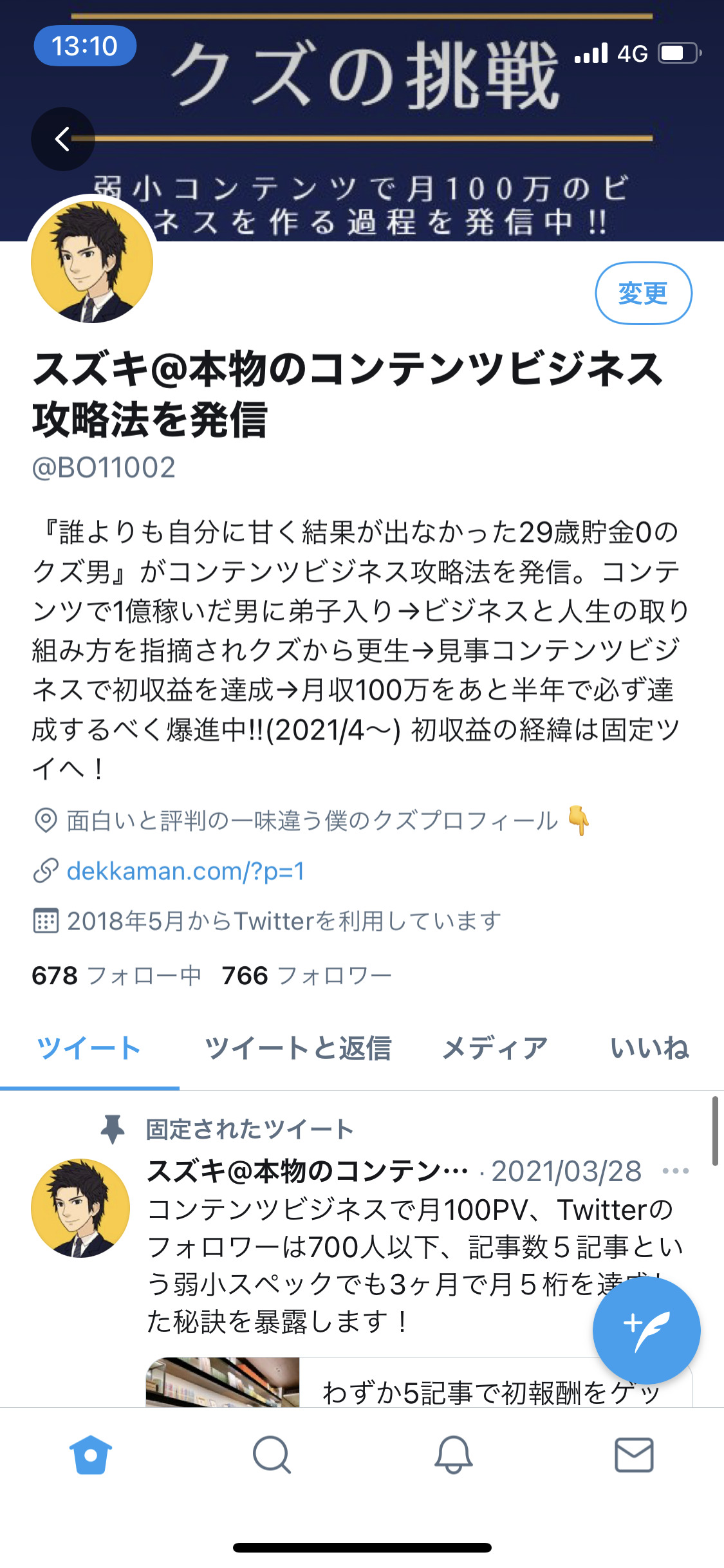This screenshot has height=1568, width=724.
Task: Switch to the いいね tab
Action: tap(649, 1049)
